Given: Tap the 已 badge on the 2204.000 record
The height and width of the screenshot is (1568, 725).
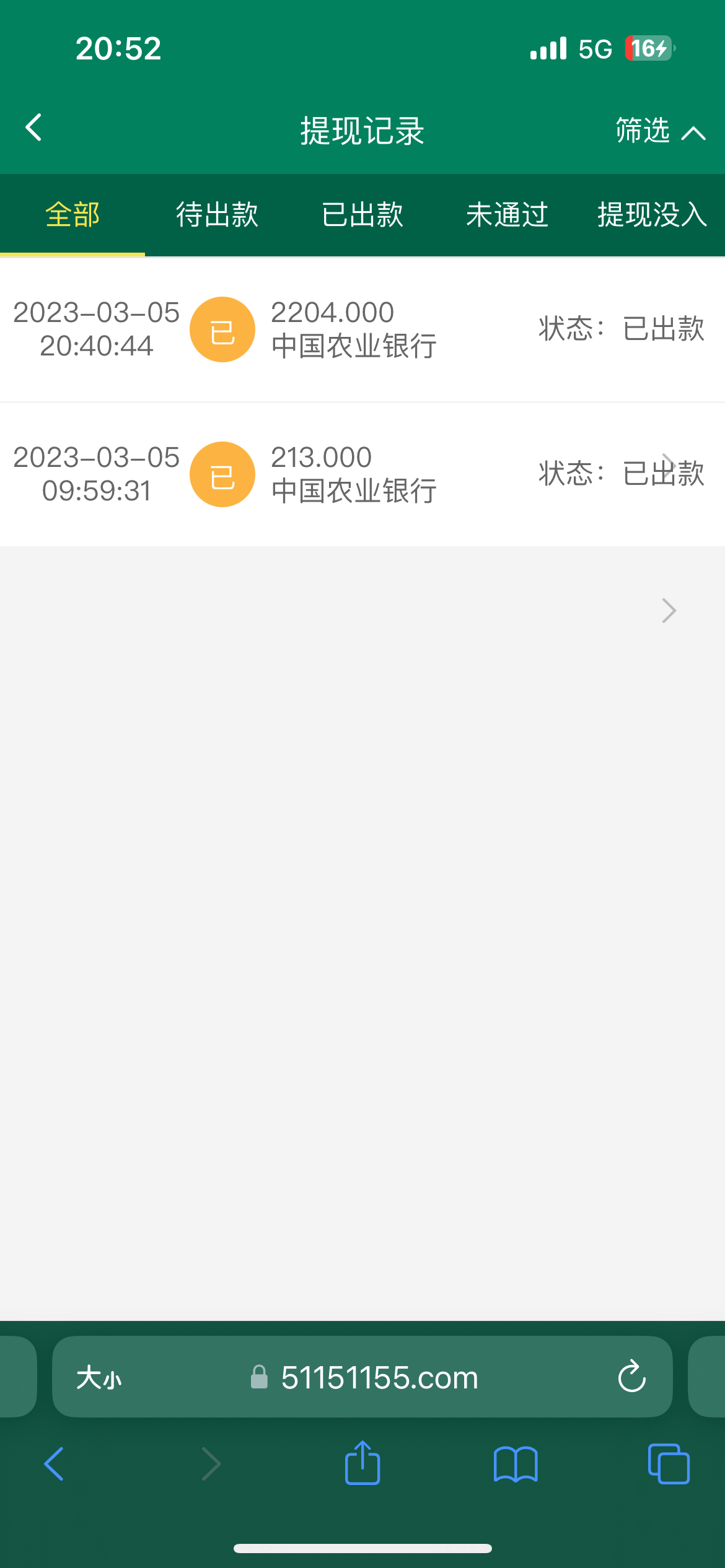Looking at the screenshot, I should [222, 329].
